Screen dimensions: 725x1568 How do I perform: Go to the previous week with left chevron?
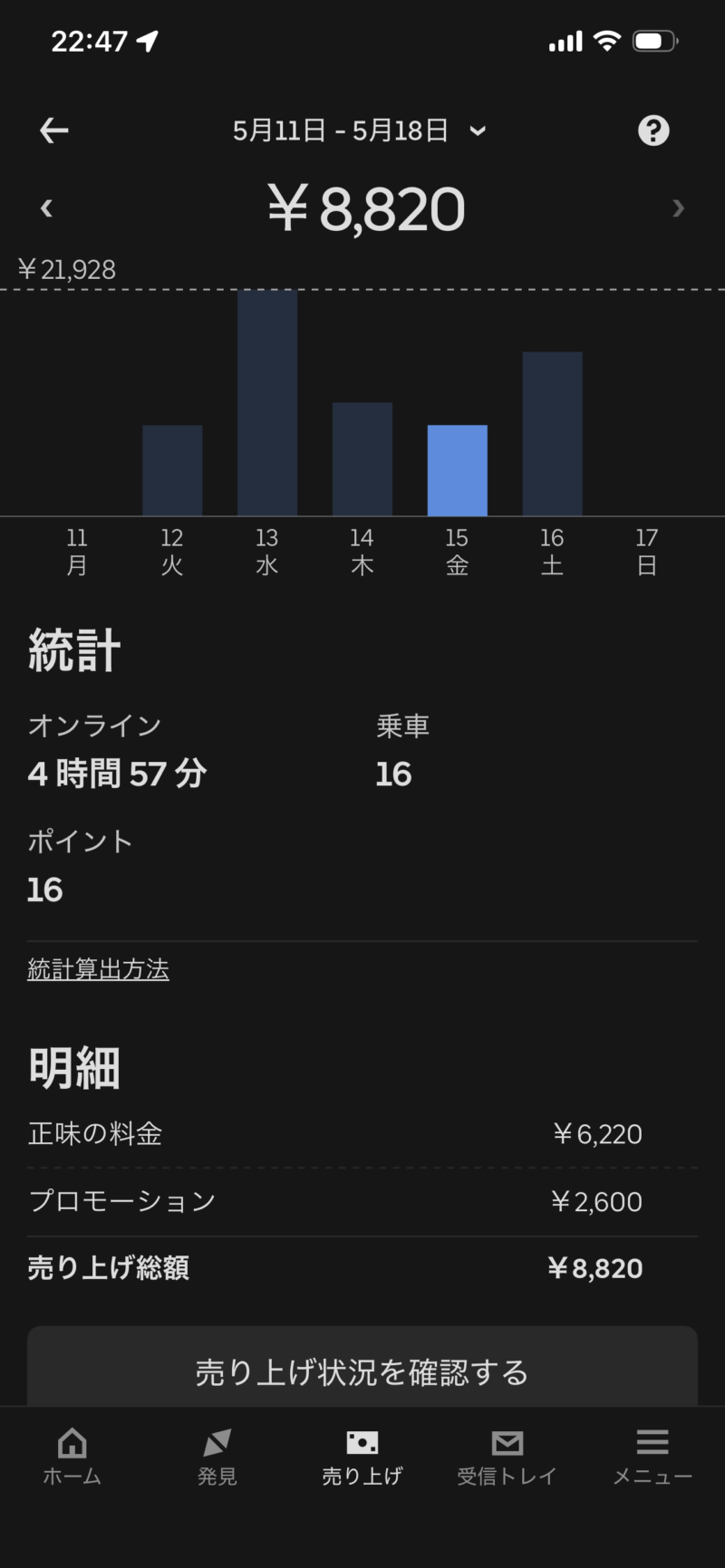pos(46,208)
